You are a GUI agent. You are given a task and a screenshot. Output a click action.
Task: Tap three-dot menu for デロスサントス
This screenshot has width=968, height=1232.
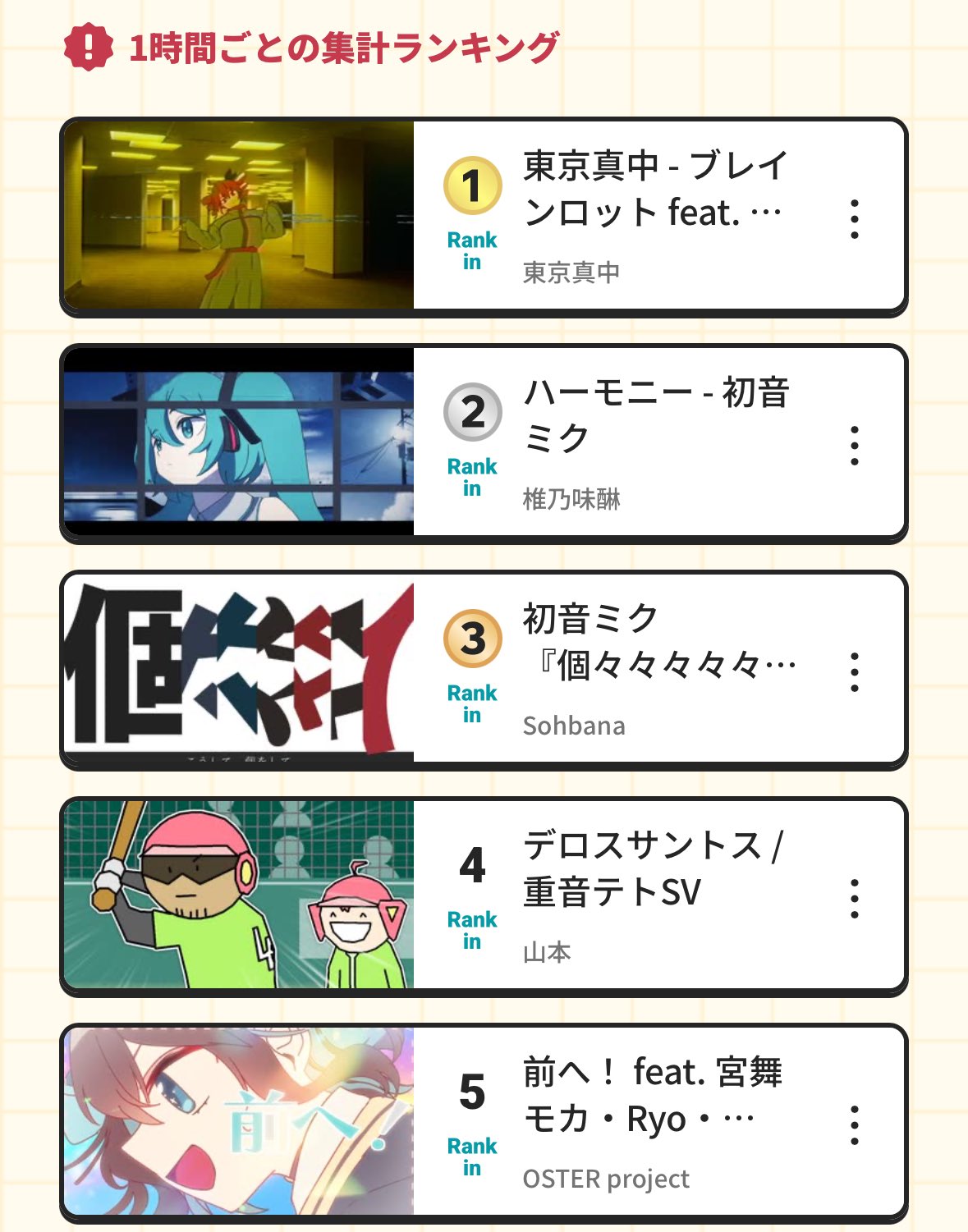coord(855,898)
